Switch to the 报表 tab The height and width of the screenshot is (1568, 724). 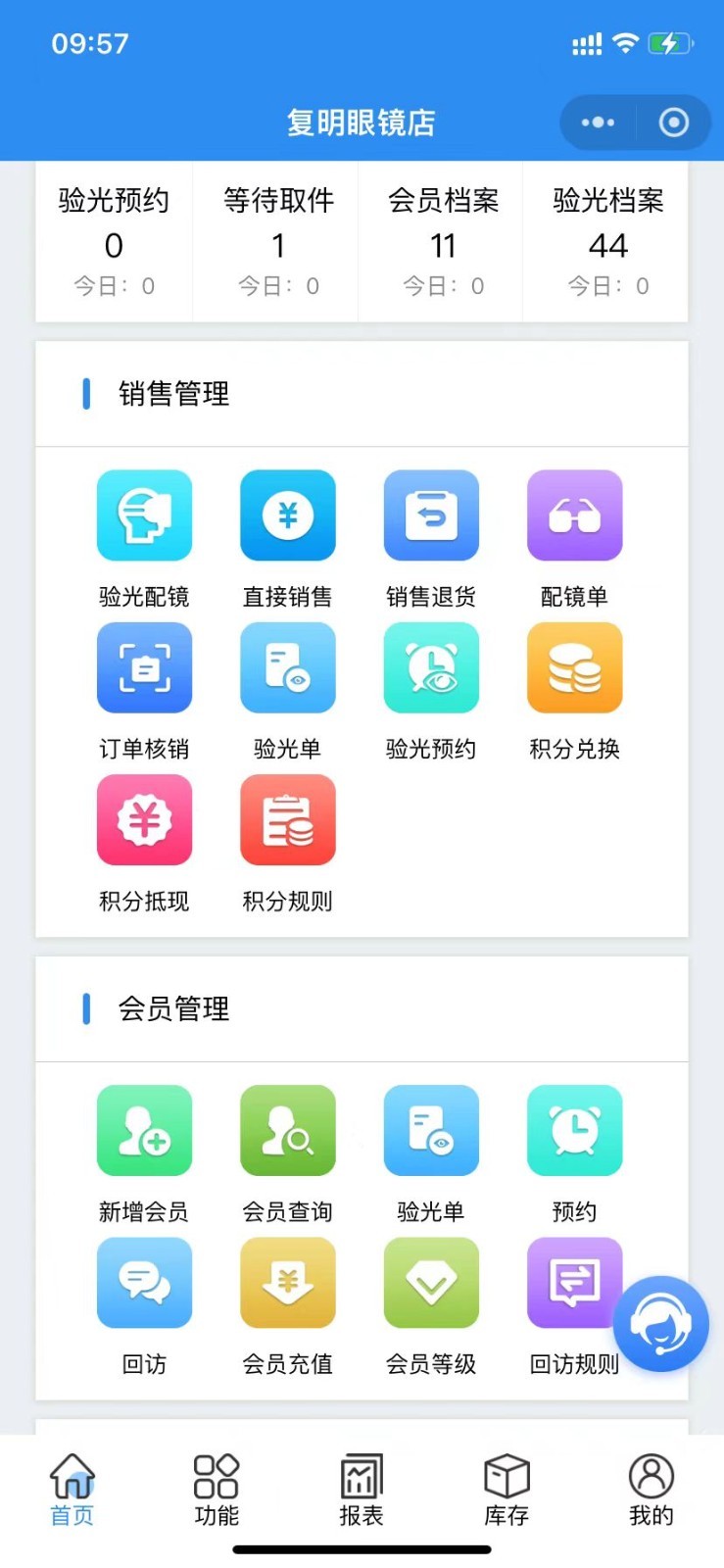pos(362,1490)
